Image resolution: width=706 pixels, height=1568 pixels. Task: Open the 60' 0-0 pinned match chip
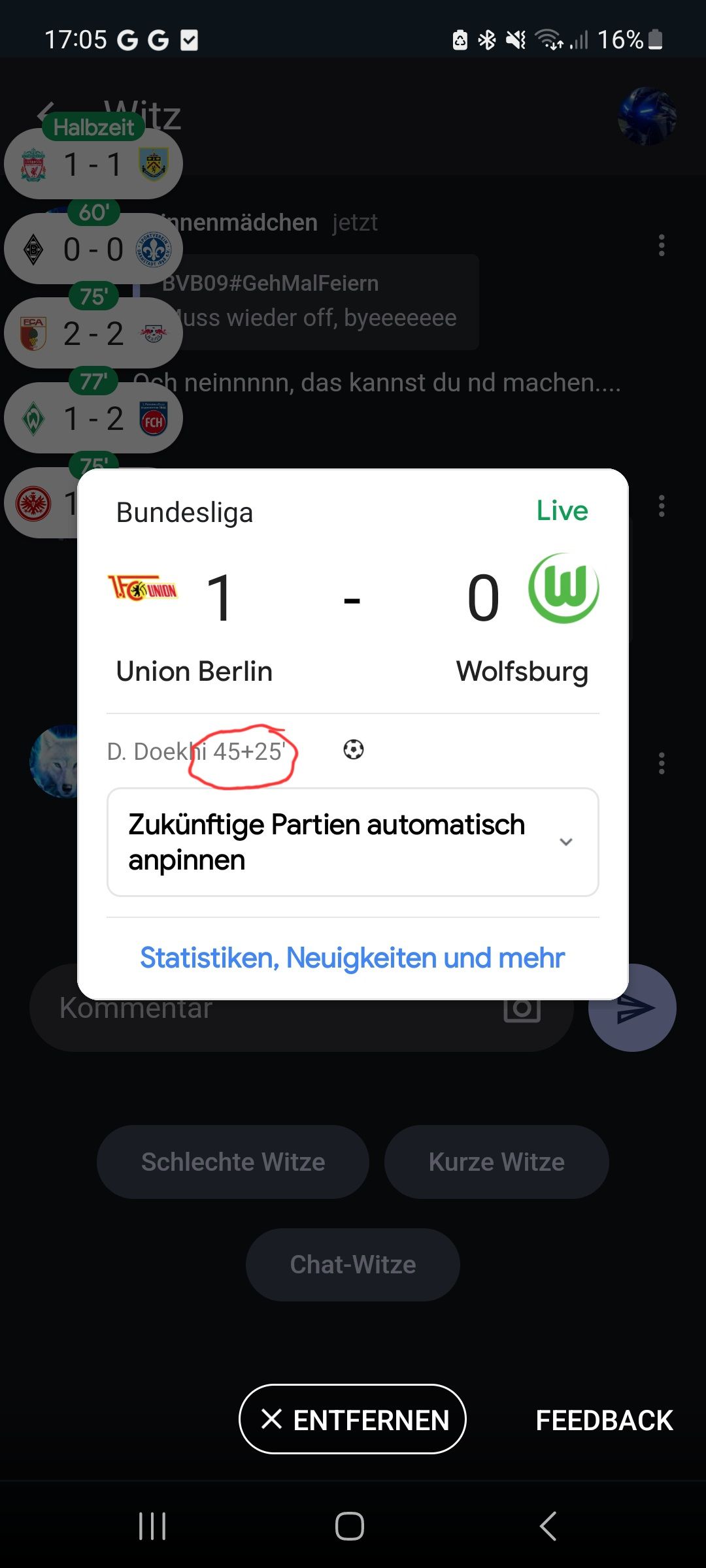(93, 249)
